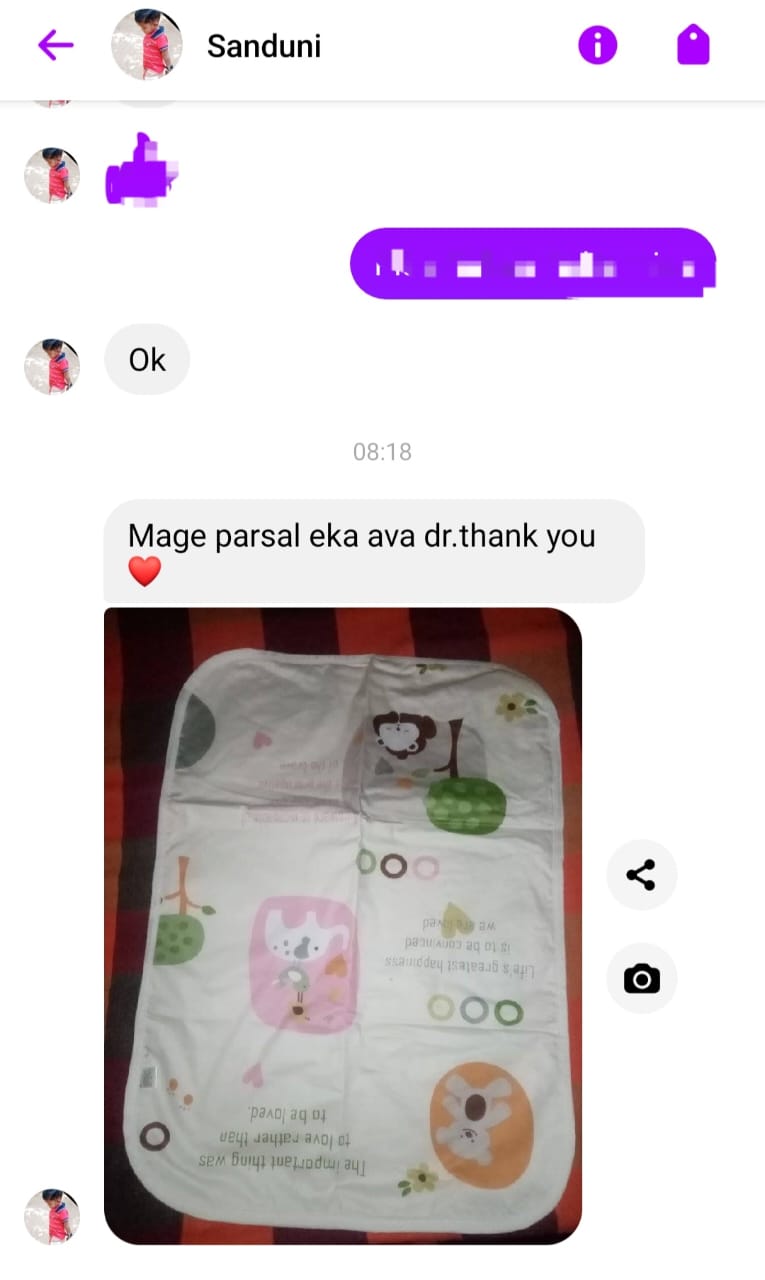This screenshot has height=1280, width=765.
Task: Tap the camera icon beside photo
Action: pyautogui.click(x=641, y=979)
